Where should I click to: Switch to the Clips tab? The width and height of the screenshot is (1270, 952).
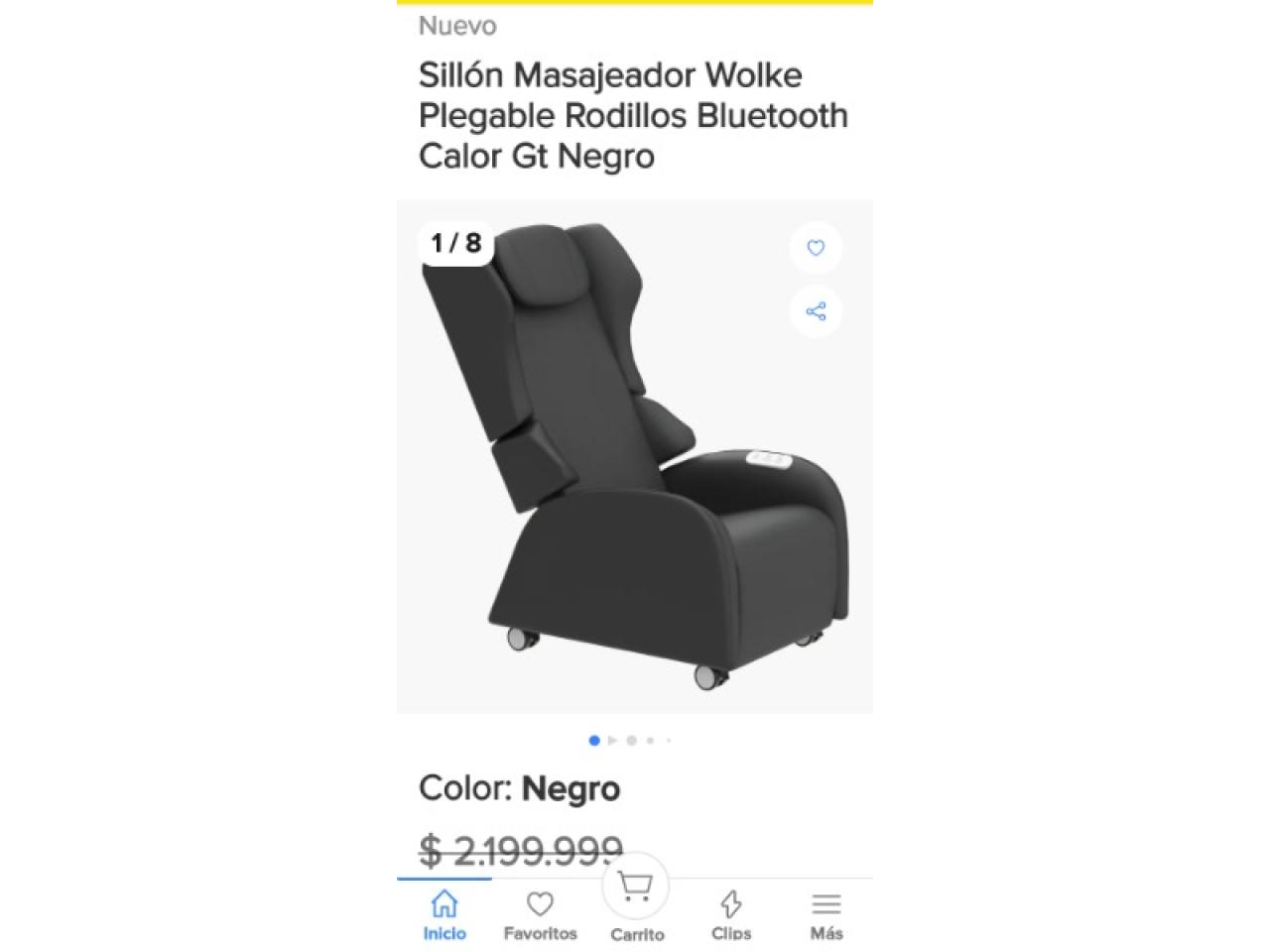(x=731, y=914)
